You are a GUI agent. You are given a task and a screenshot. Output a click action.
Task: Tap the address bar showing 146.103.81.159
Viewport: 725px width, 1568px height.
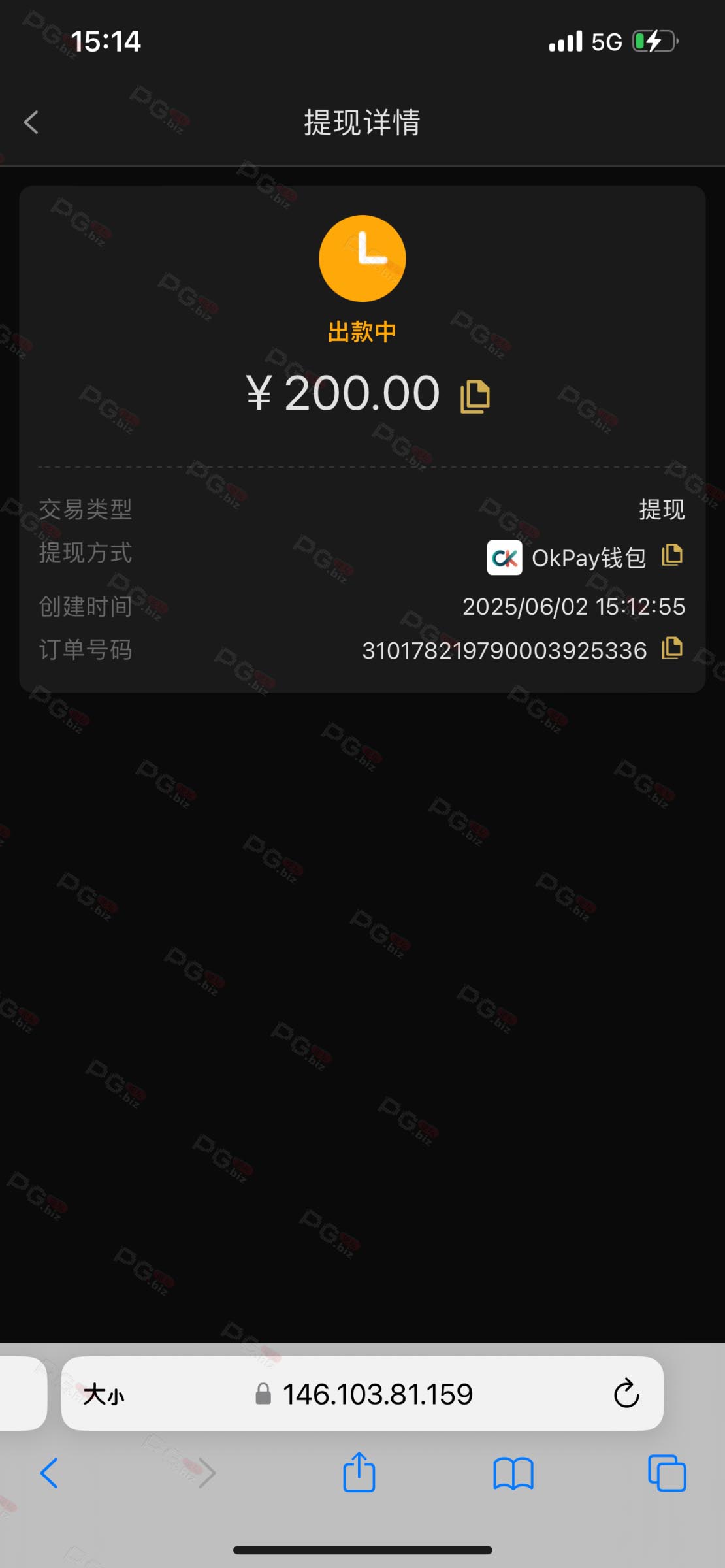(377, 1394)
